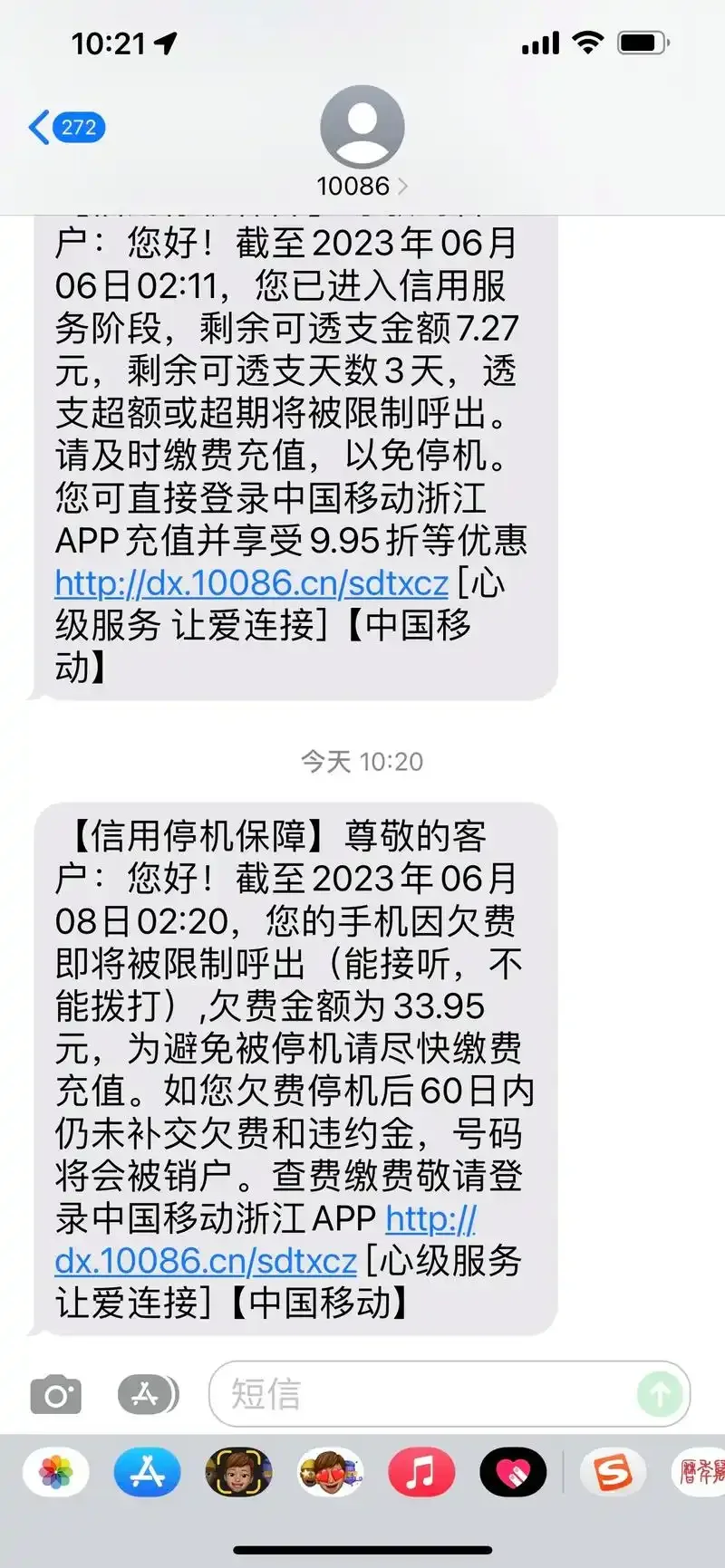This screenshot has height=1568, width=725.
Task: Tap the green send arrow button
Action: pos(661,1395)
